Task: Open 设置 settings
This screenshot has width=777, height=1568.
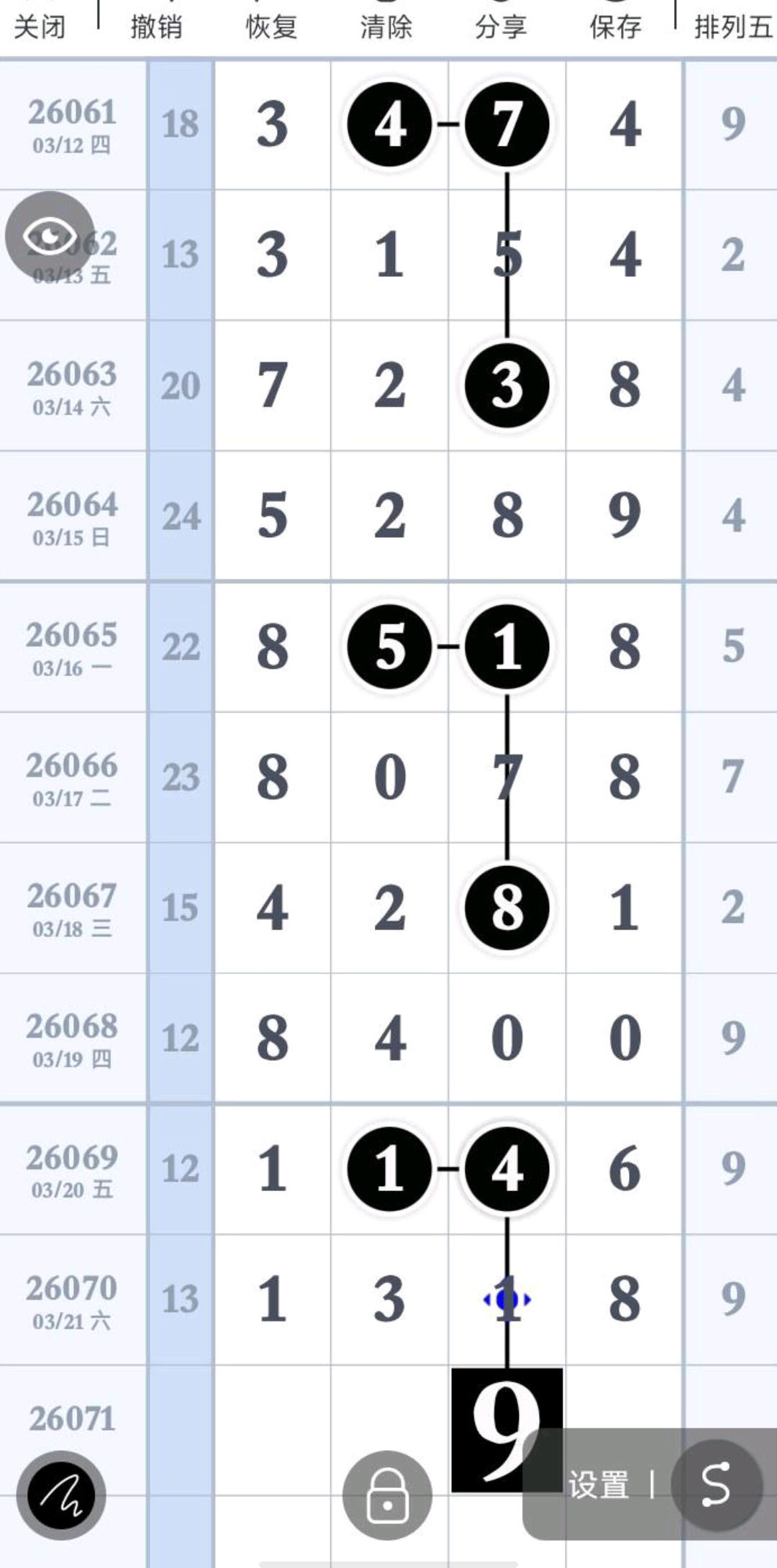Action: click(x=599, y=1485)
